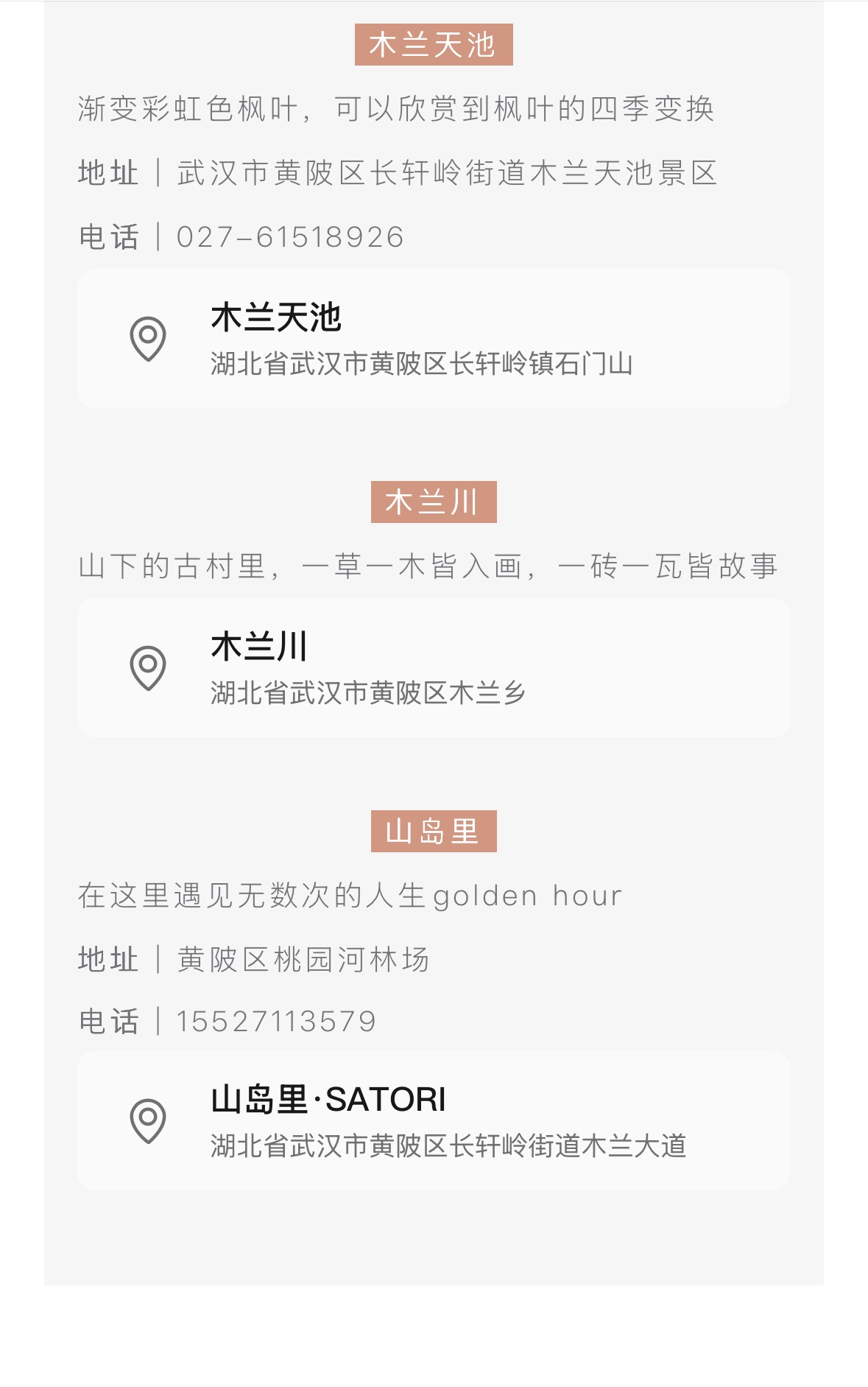The image size is (868, 1387).
Task: Open the 木兰天池 location card
Action: click(x=434, y=339)
